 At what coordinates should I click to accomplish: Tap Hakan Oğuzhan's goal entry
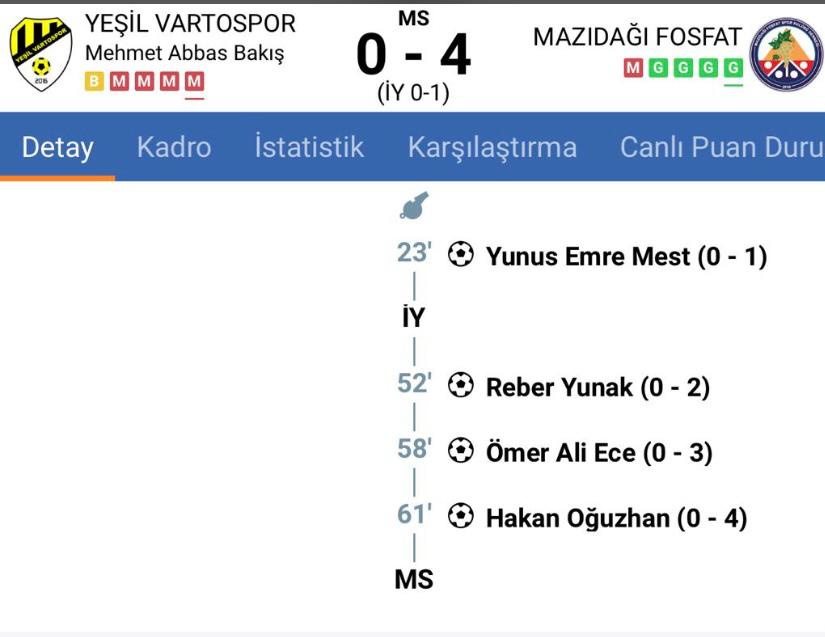[577, 518]
